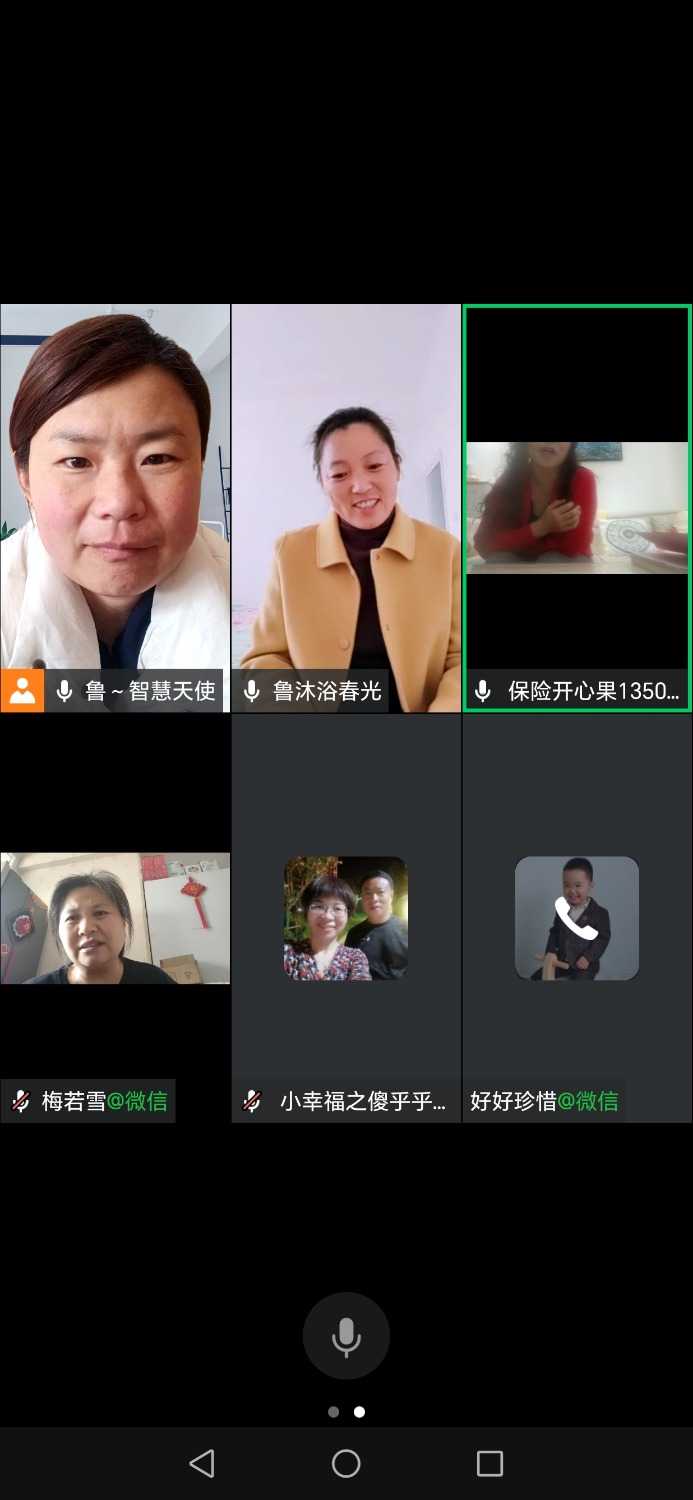This screenshot has height=1500, width=693.
Task: Open 梅若雪's video tile
Action: 115,918
